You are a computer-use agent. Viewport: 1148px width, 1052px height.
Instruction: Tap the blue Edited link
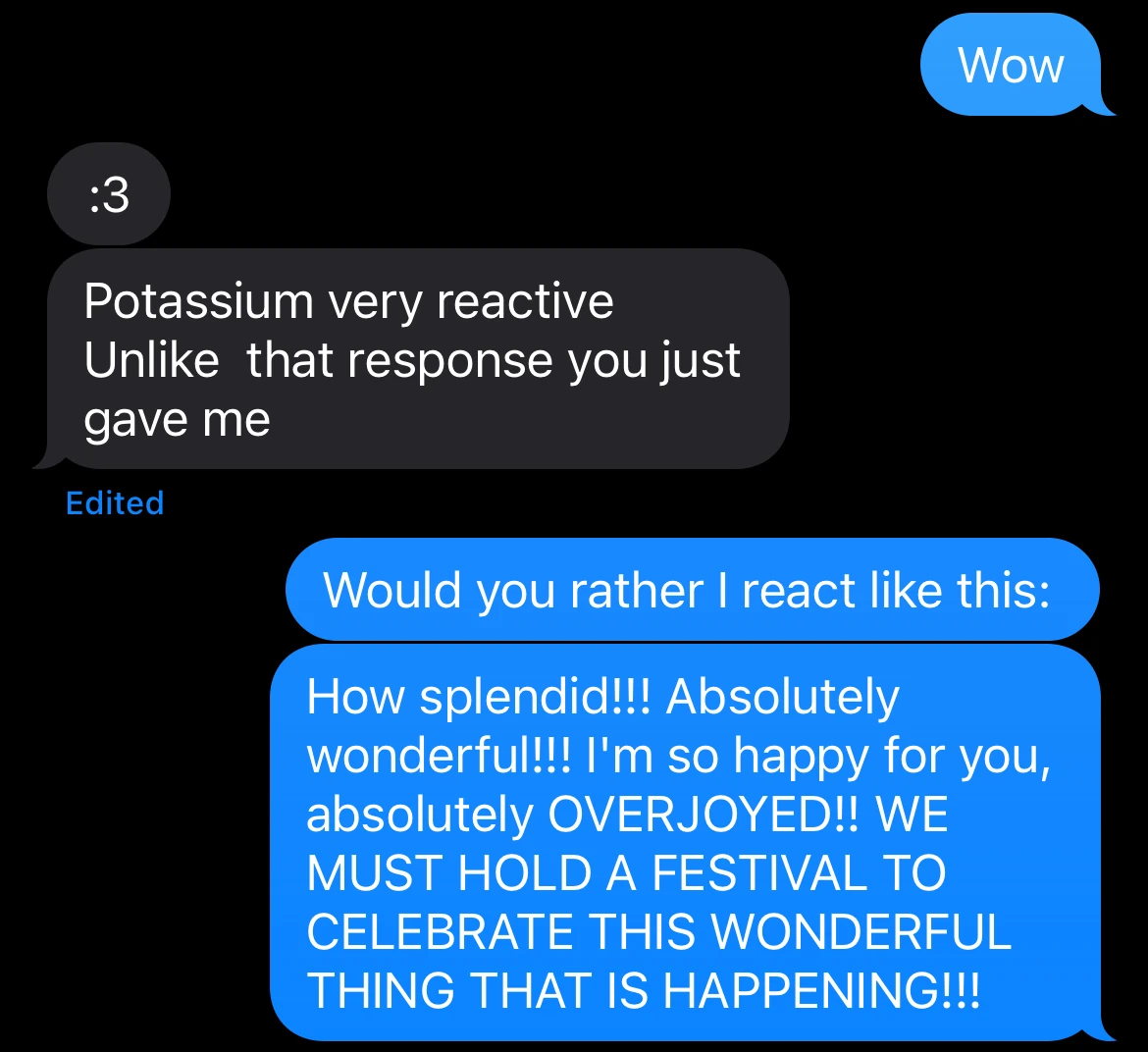[114, 503]
